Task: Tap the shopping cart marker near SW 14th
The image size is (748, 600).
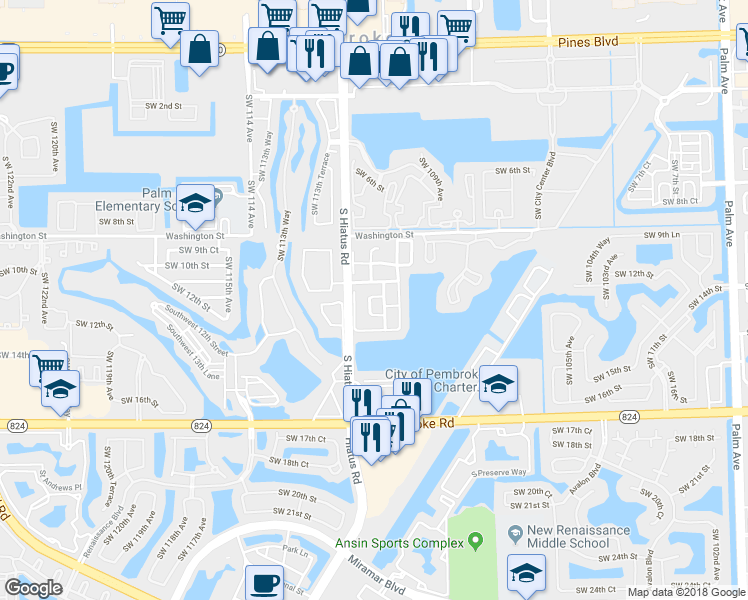Action: [47, 366]
